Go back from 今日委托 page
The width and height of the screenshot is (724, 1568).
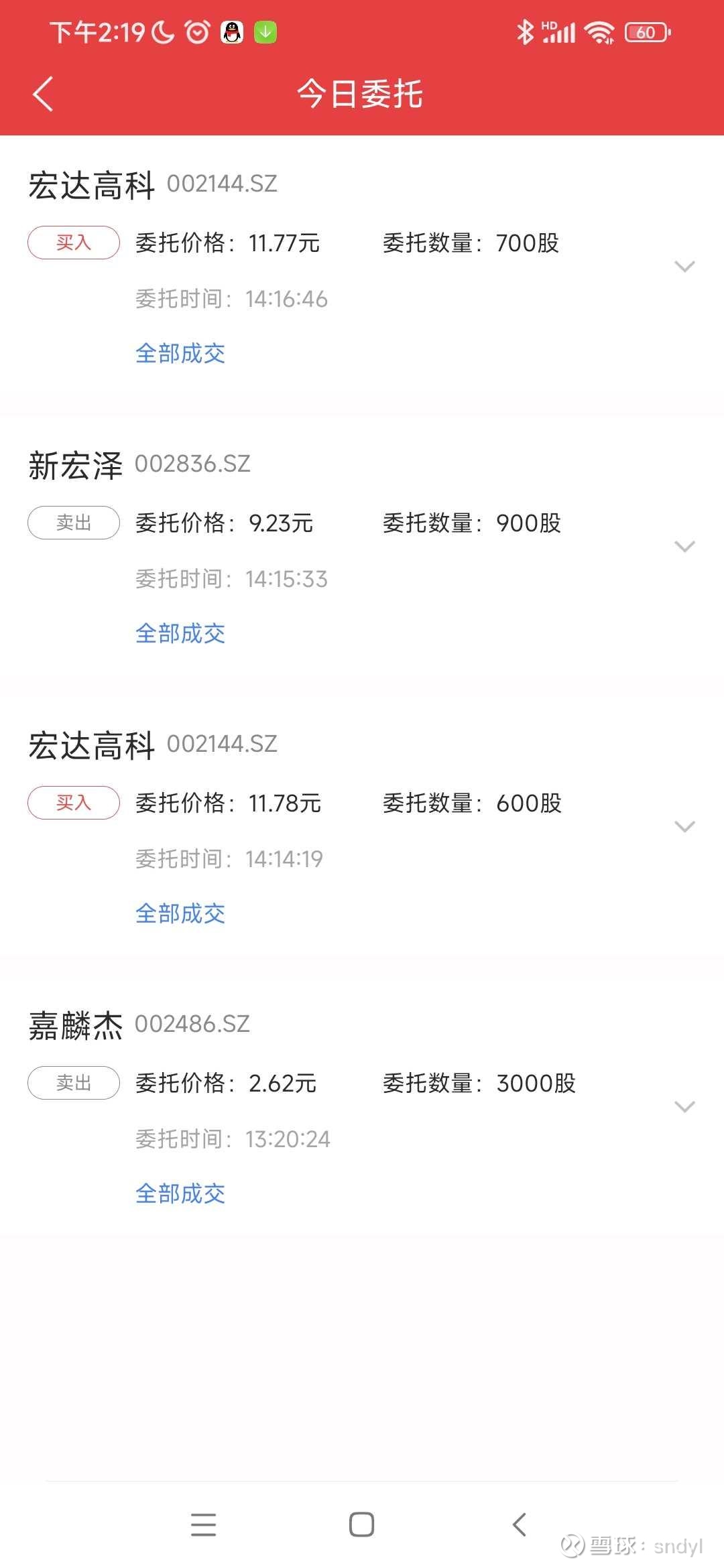43,94
